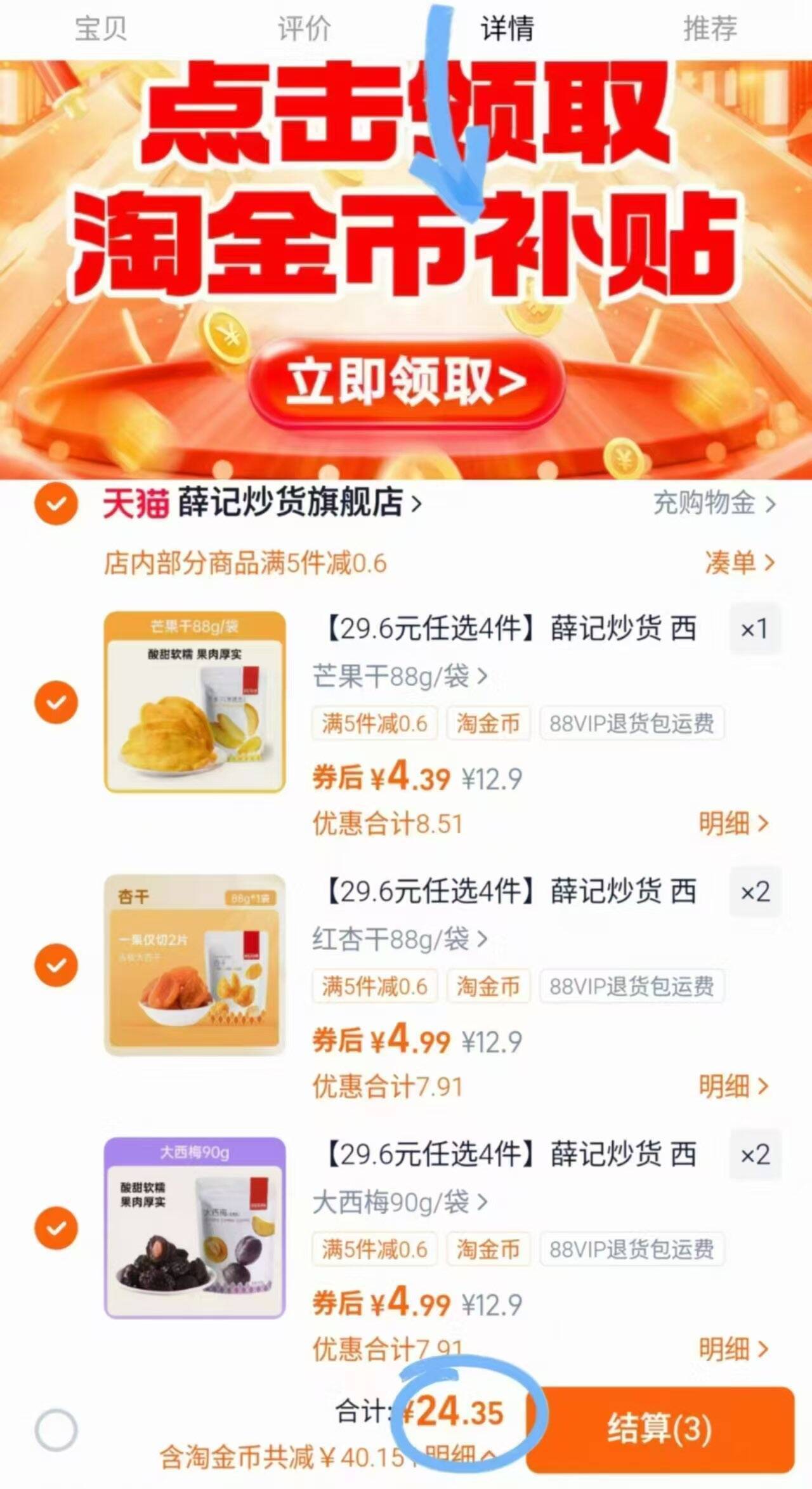
Task: Select the 满5件减0.6 tag on 红杏干
Action: pos(374,986)
